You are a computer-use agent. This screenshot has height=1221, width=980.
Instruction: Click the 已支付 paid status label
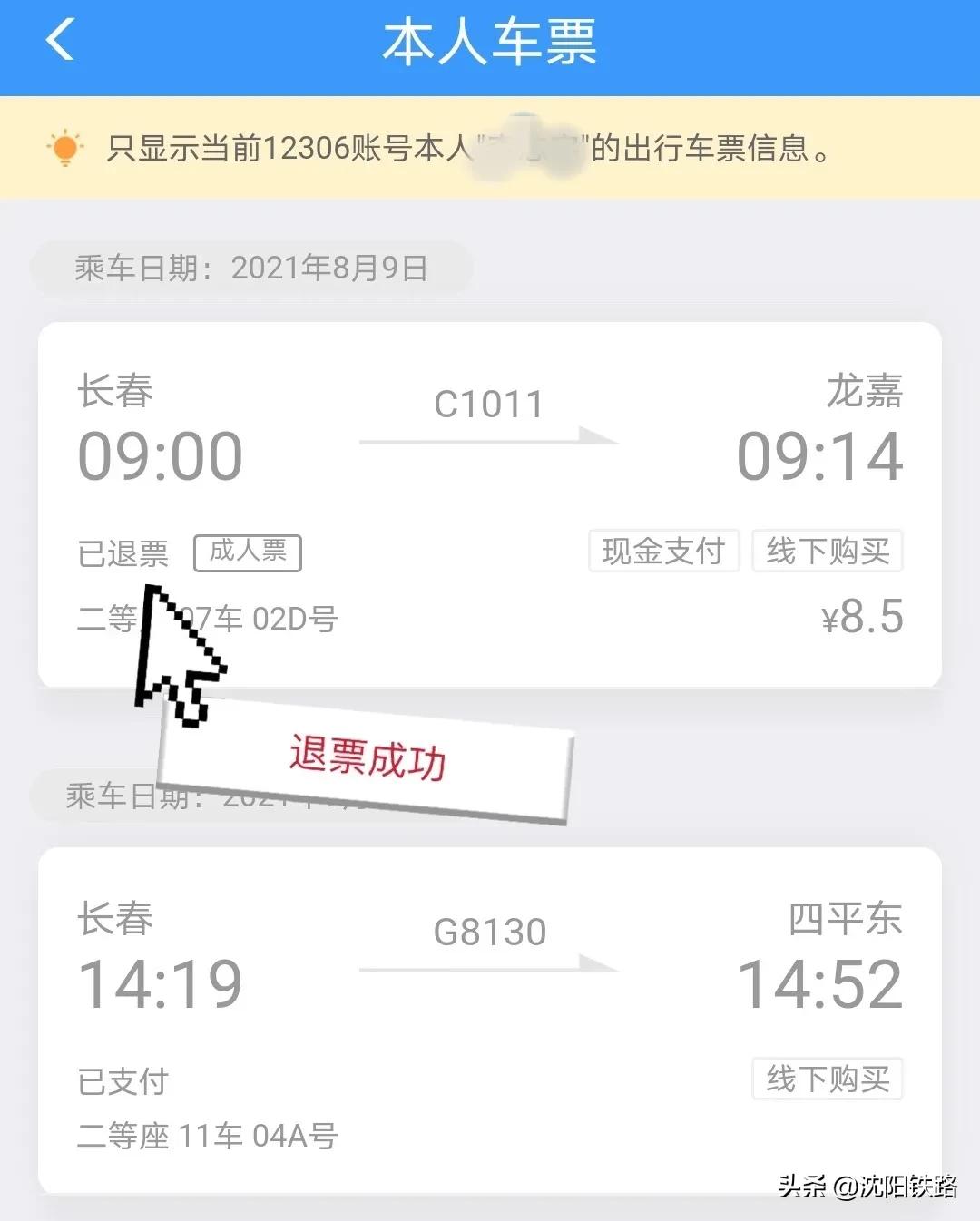coord(122,1080)
